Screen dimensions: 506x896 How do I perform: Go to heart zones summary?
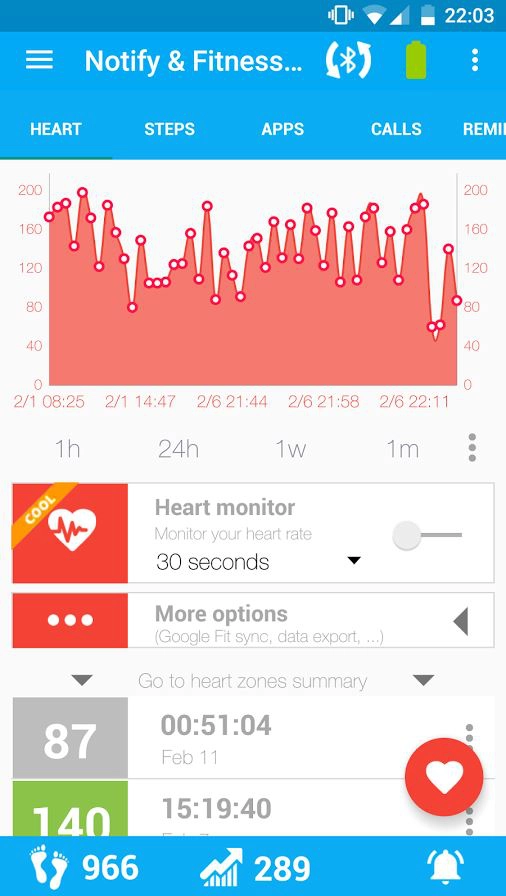(x=252, y=681)
